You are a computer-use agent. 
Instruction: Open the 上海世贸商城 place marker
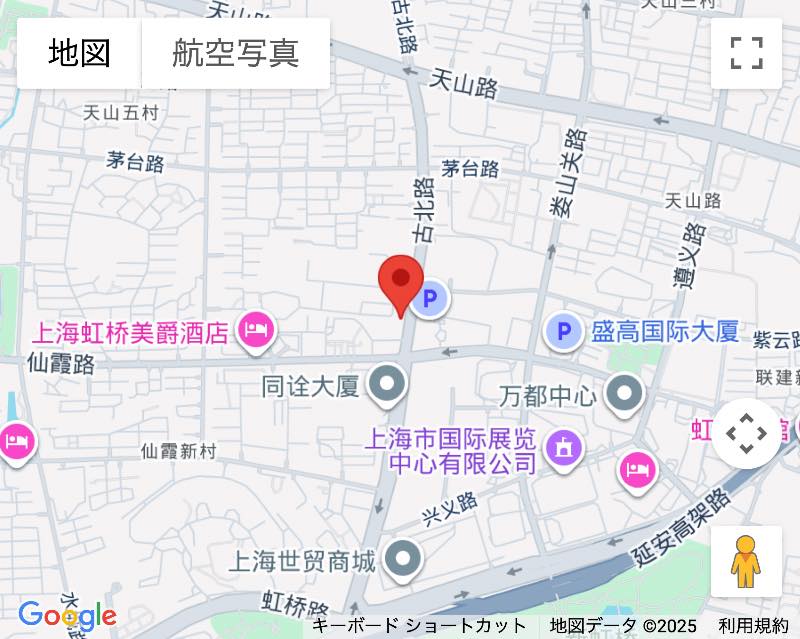tap(403, 561)
